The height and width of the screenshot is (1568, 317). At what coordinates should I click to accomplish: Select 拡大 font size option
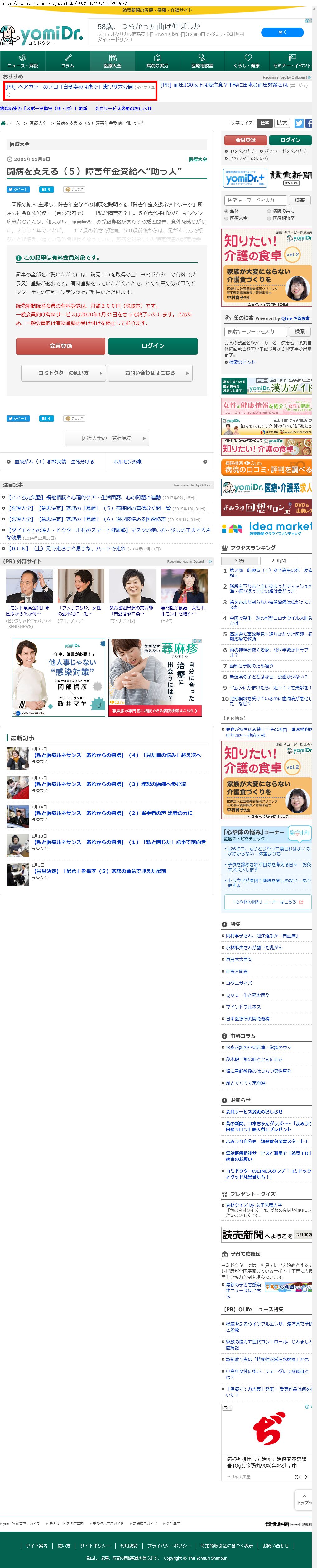[282, 123]
